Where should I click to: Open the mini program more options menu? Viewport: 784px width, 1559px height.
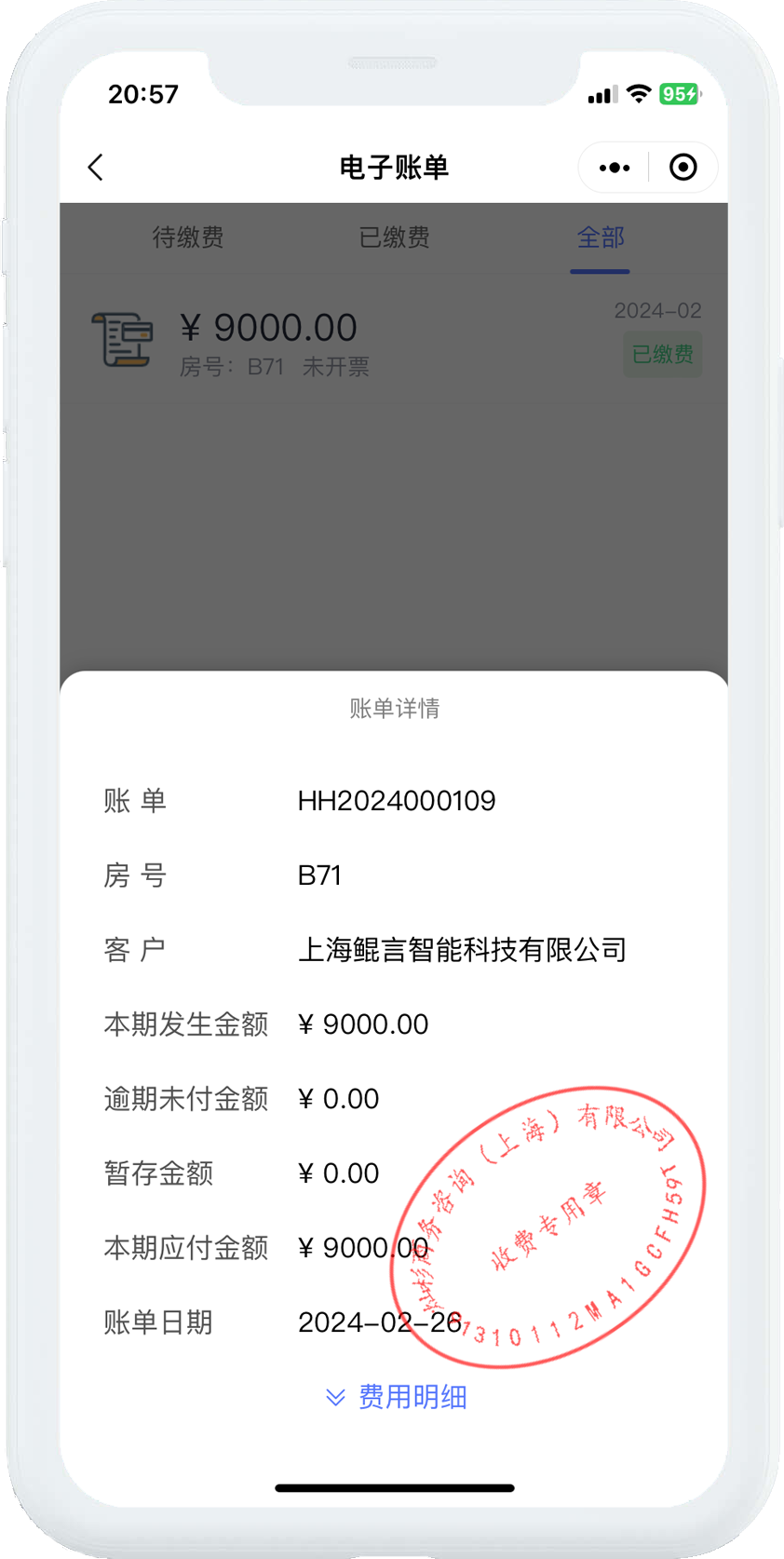[x=615, y=168]
